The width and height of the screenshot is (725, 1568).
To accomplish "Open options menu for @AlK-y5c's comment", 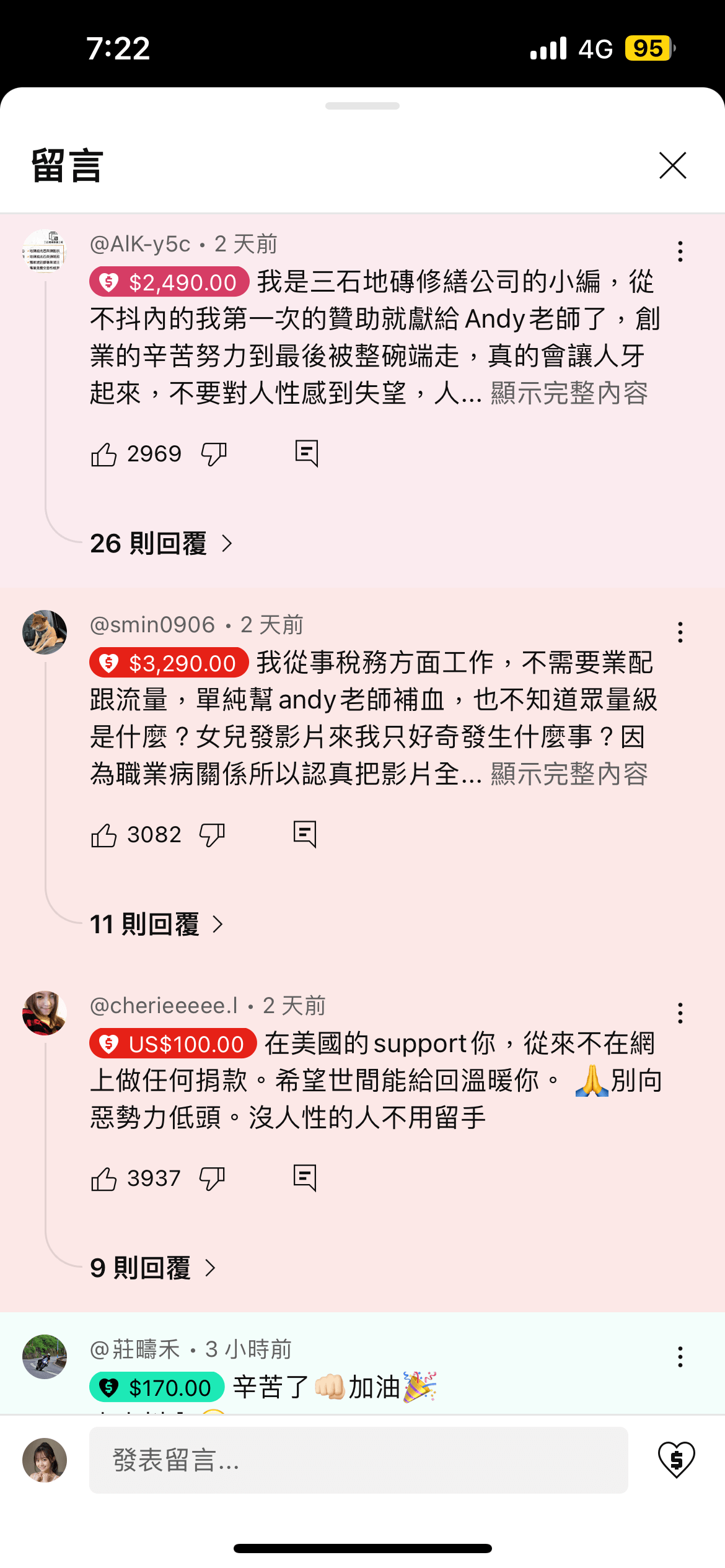I will click(x=680, y=251).
